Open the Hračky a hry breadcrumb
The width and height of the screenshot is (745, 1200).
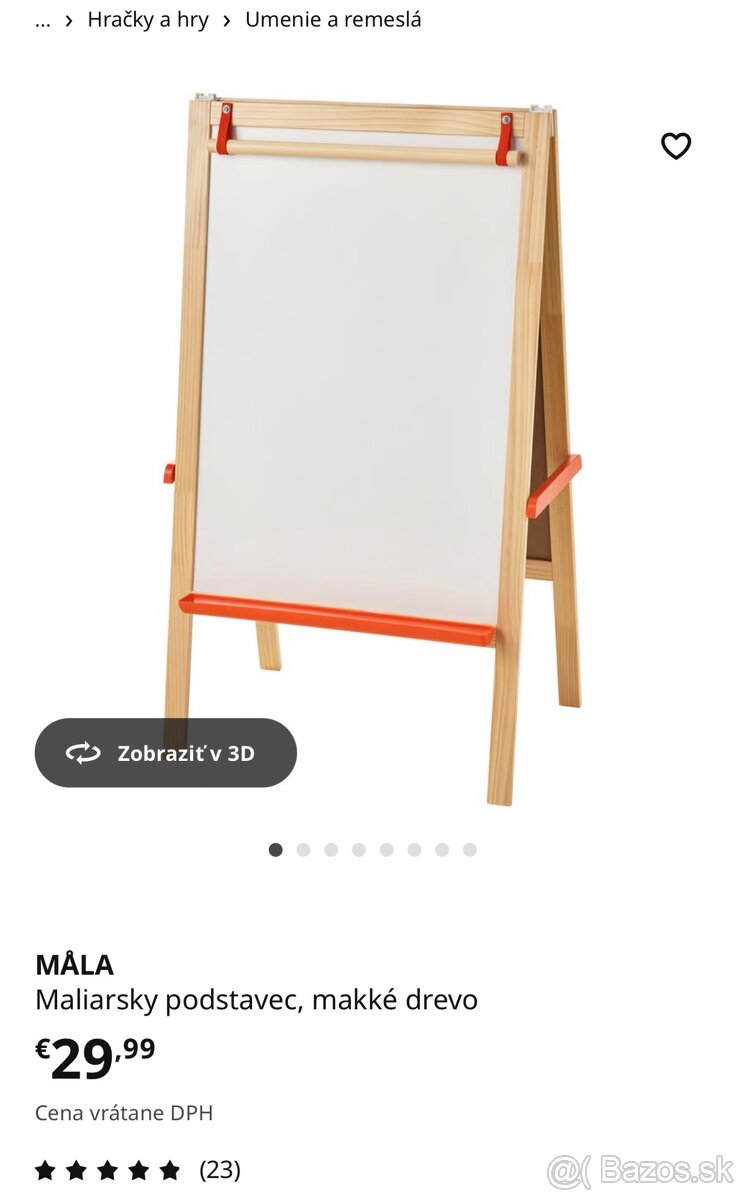pyautogui.click(x=148, y=19)
